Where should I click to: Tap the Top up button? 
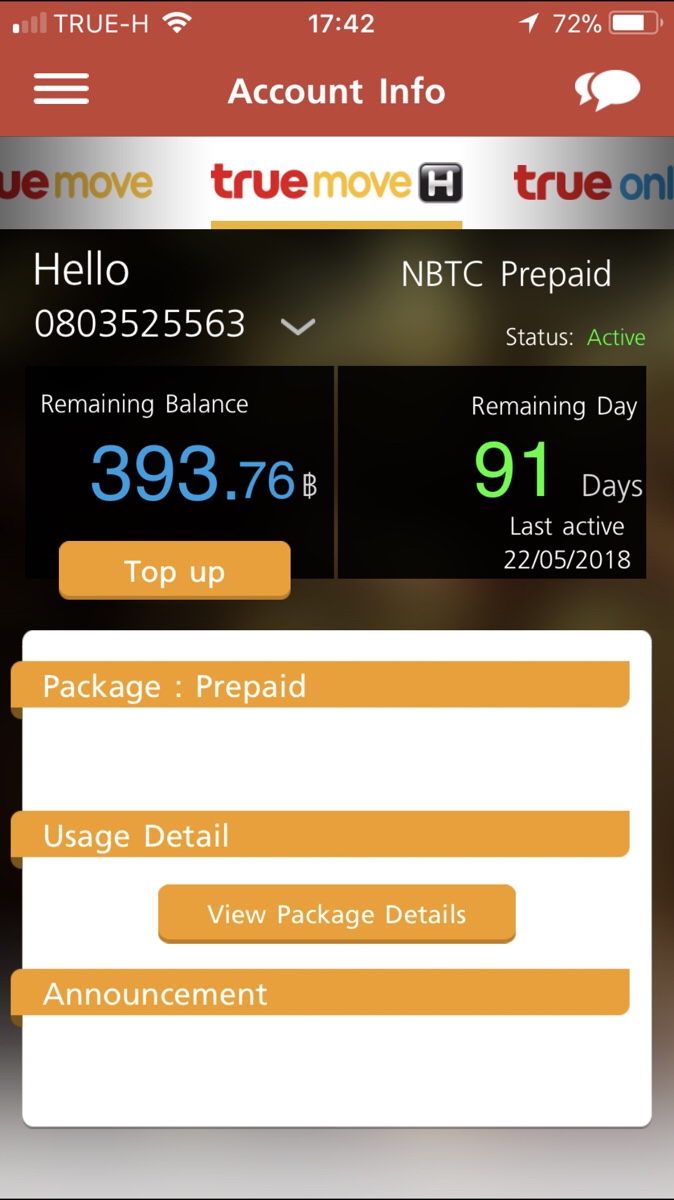pos(175,571)
